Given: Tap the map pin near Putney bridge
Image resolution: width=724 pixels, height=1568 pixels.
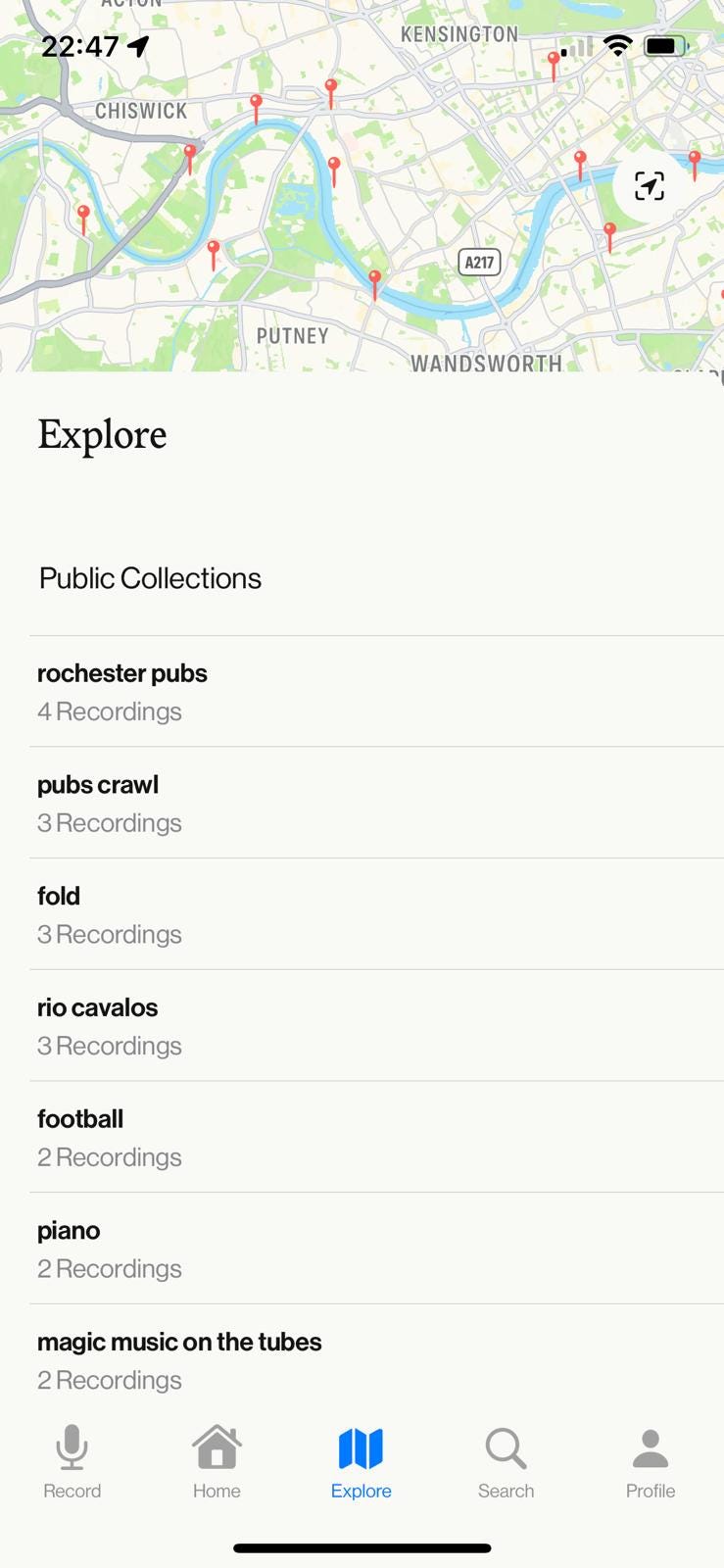Looking at the screenshot, I should pyautogui.click(x=374, y=284).
